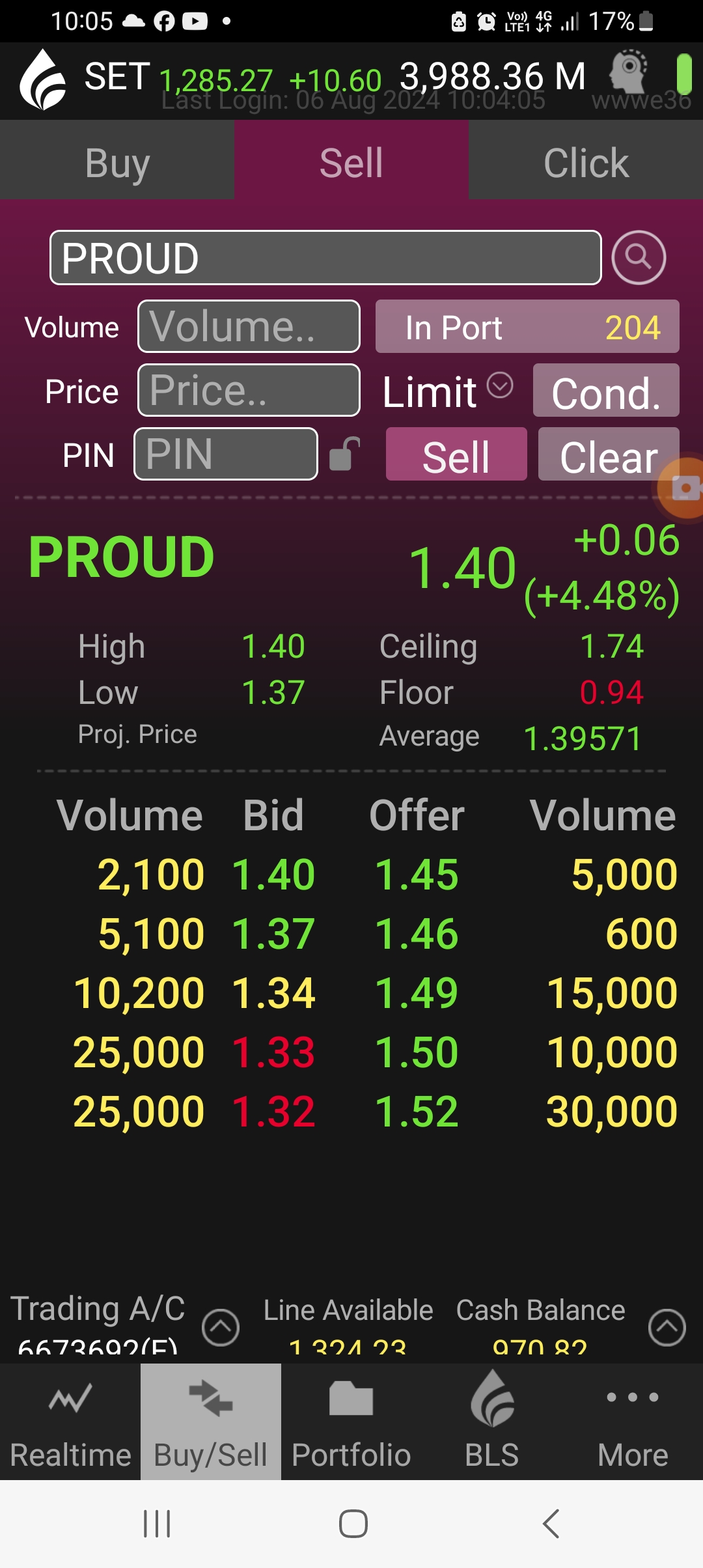This screenshot has height=1568, width=703.
Task: Focus the Price input field
Action: pyautogui.click(x=249, y=390)
